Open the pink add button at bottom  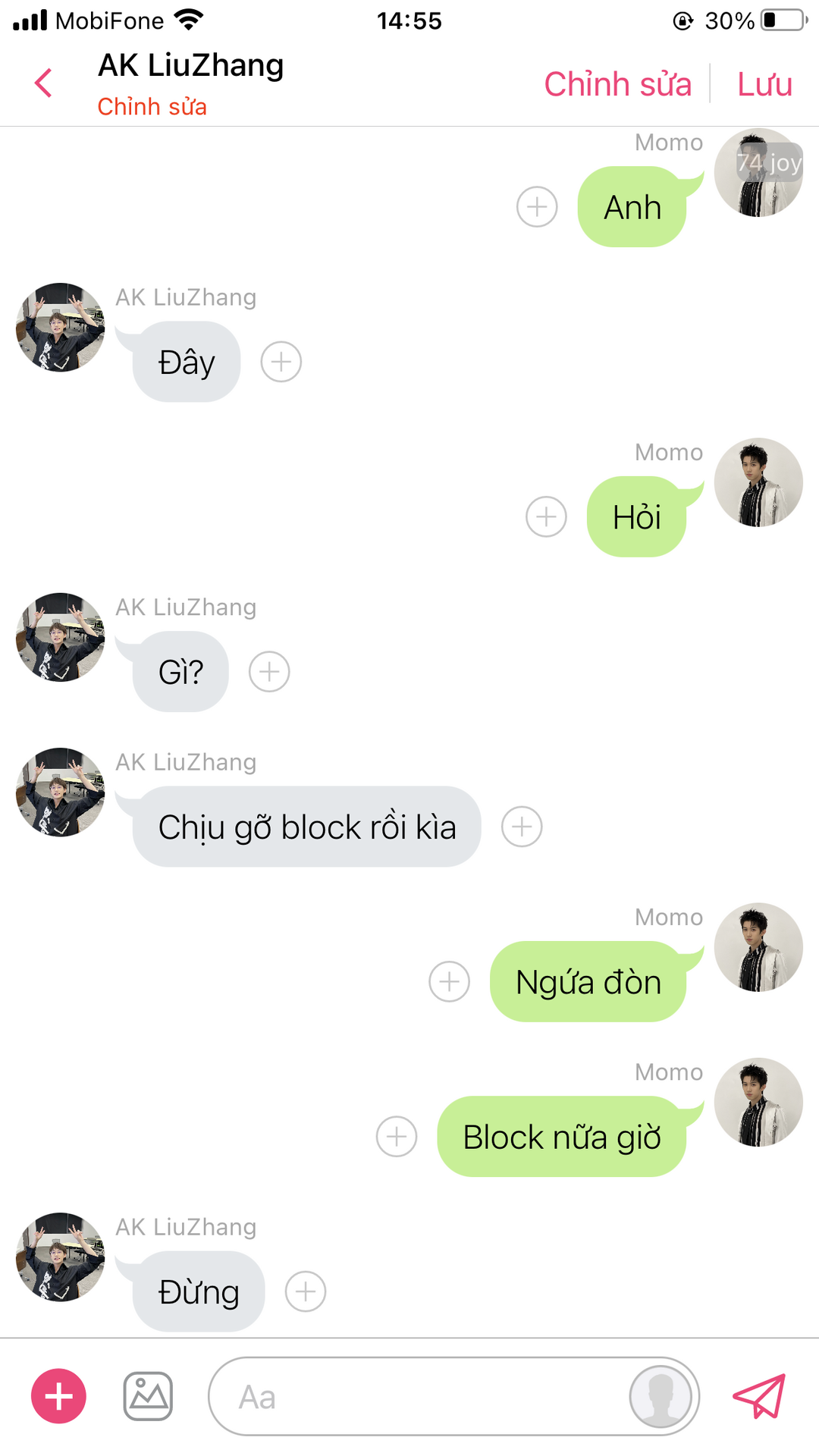[58, 1396]
